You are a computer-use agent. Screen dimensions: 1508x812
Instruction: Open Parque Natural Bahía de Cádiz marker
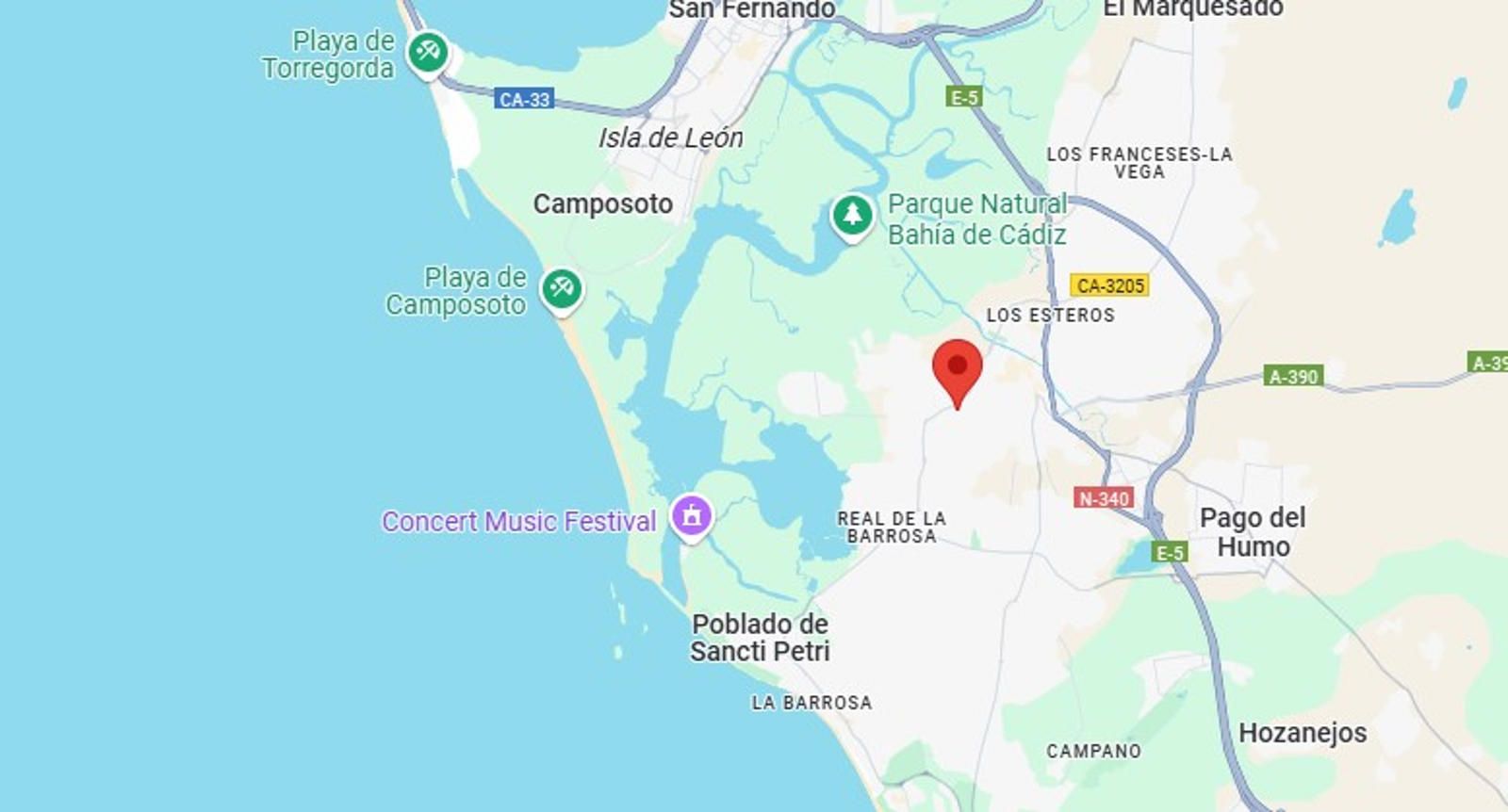pyautogui.click(x=852, y=215)
